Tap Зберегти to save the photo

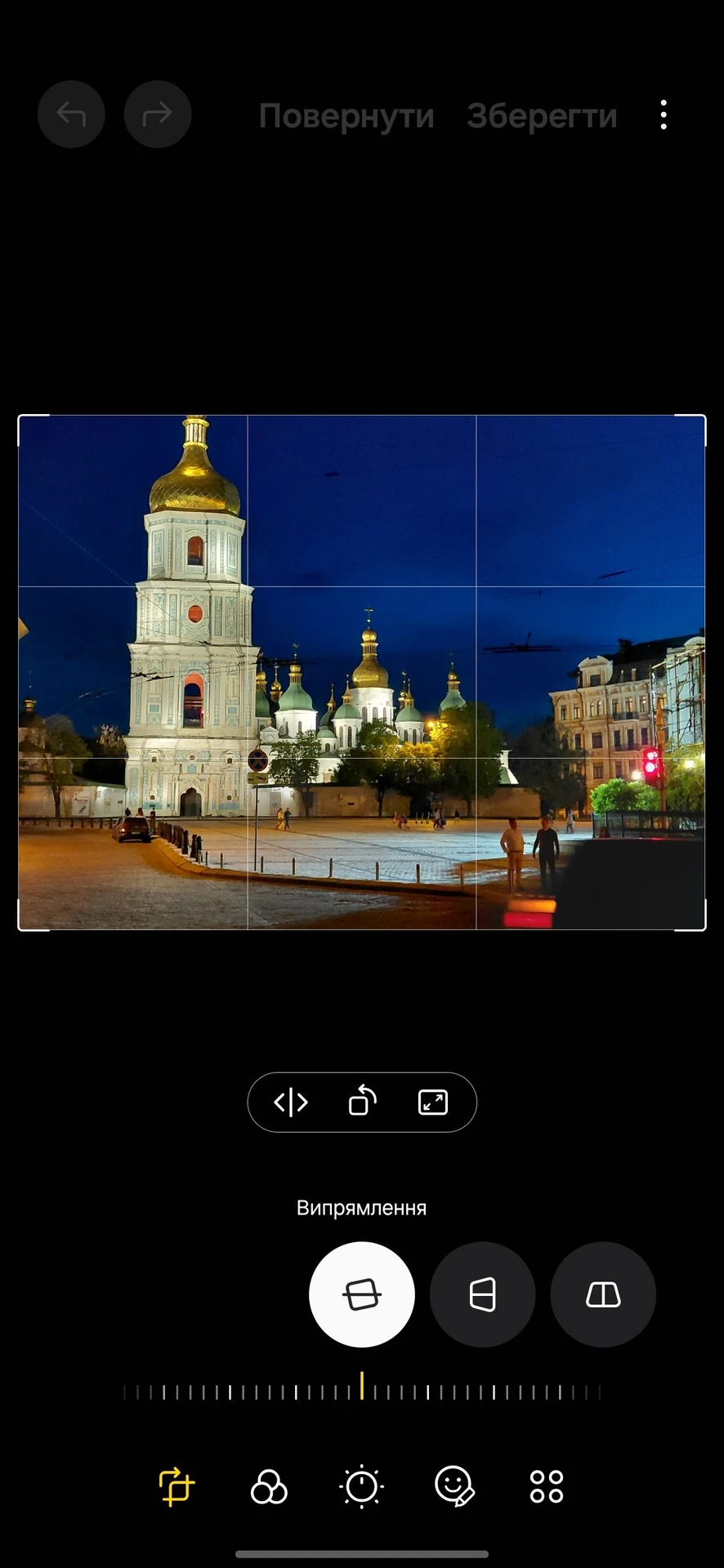click(x=541, y=116)
